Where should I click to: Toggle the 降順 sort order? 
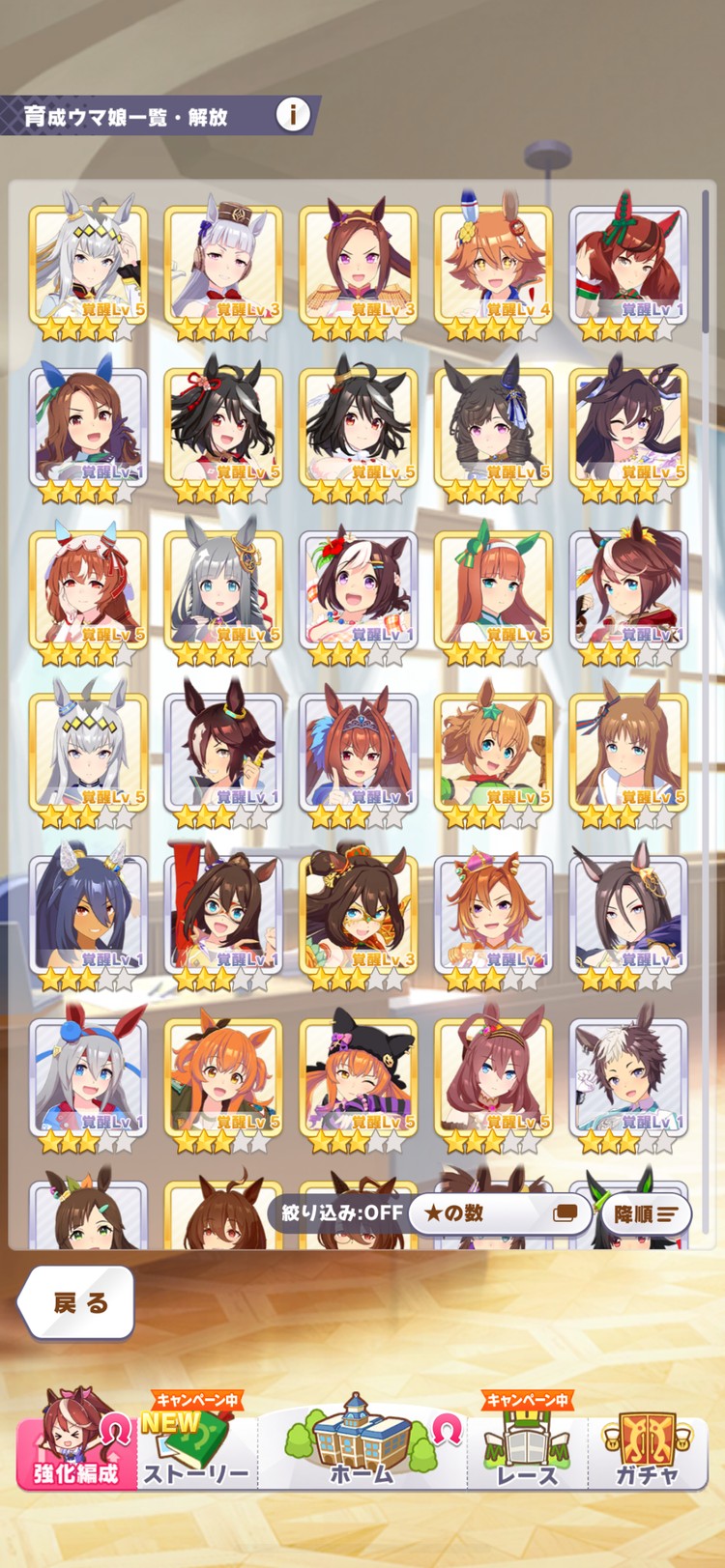[646, 1213]
